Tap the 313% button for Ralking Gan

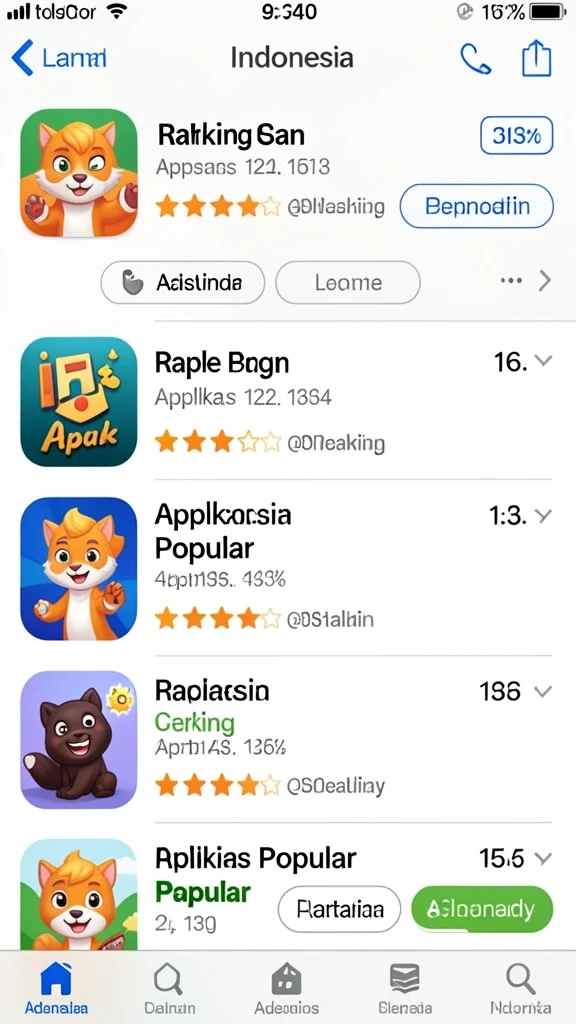click(517, 135)
